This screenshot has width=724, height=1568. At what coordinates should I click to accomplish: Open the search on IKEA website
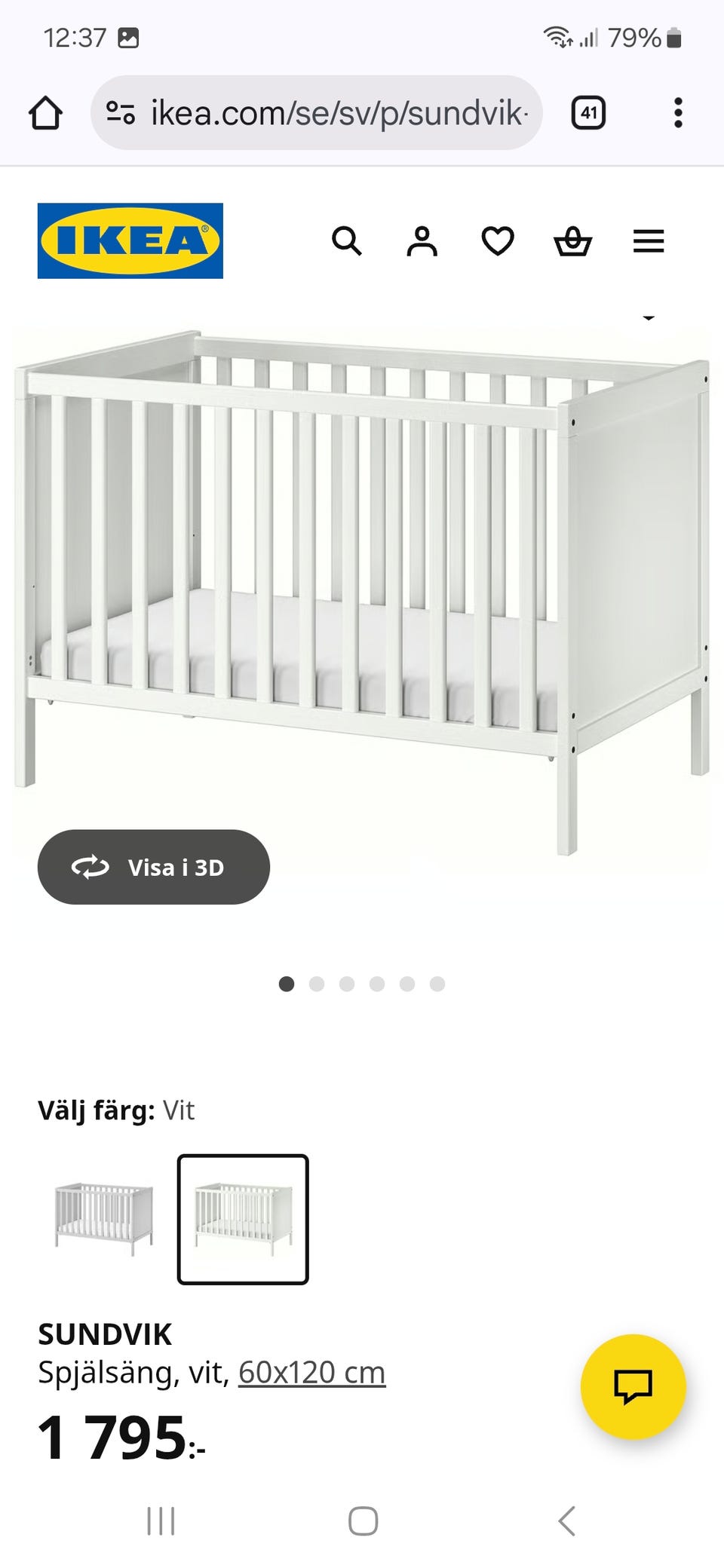[x=348, y=241]
